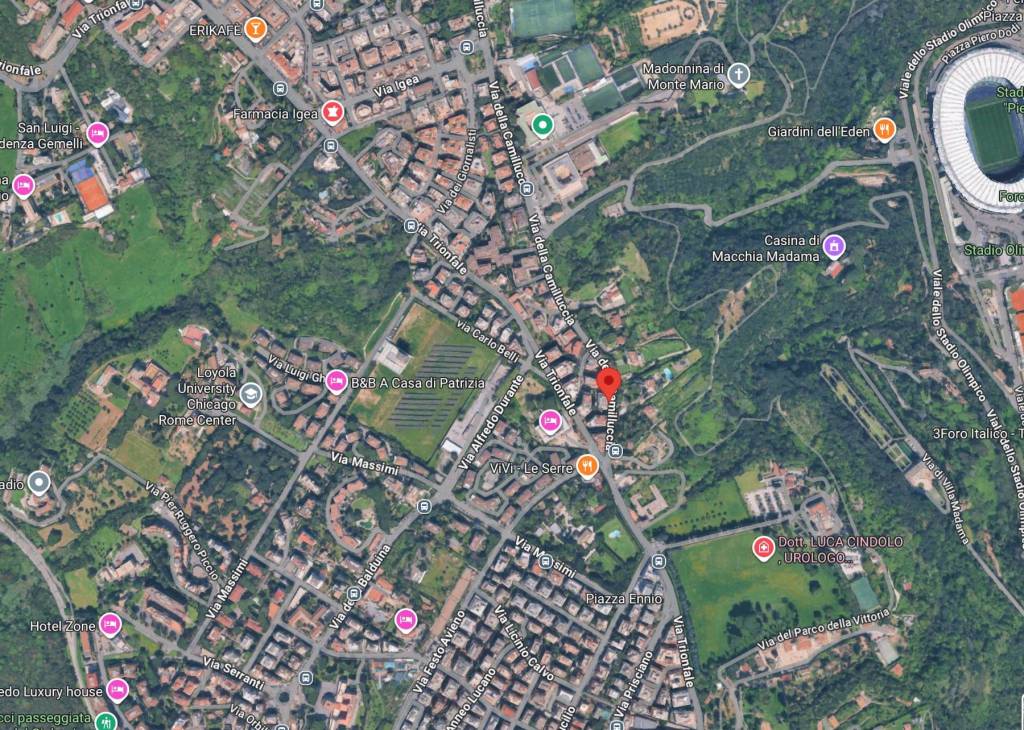This screenshot has height=730, width=1024.
Task: Tap the Casina di Macchia Madama marker
Action: [834, 246]
